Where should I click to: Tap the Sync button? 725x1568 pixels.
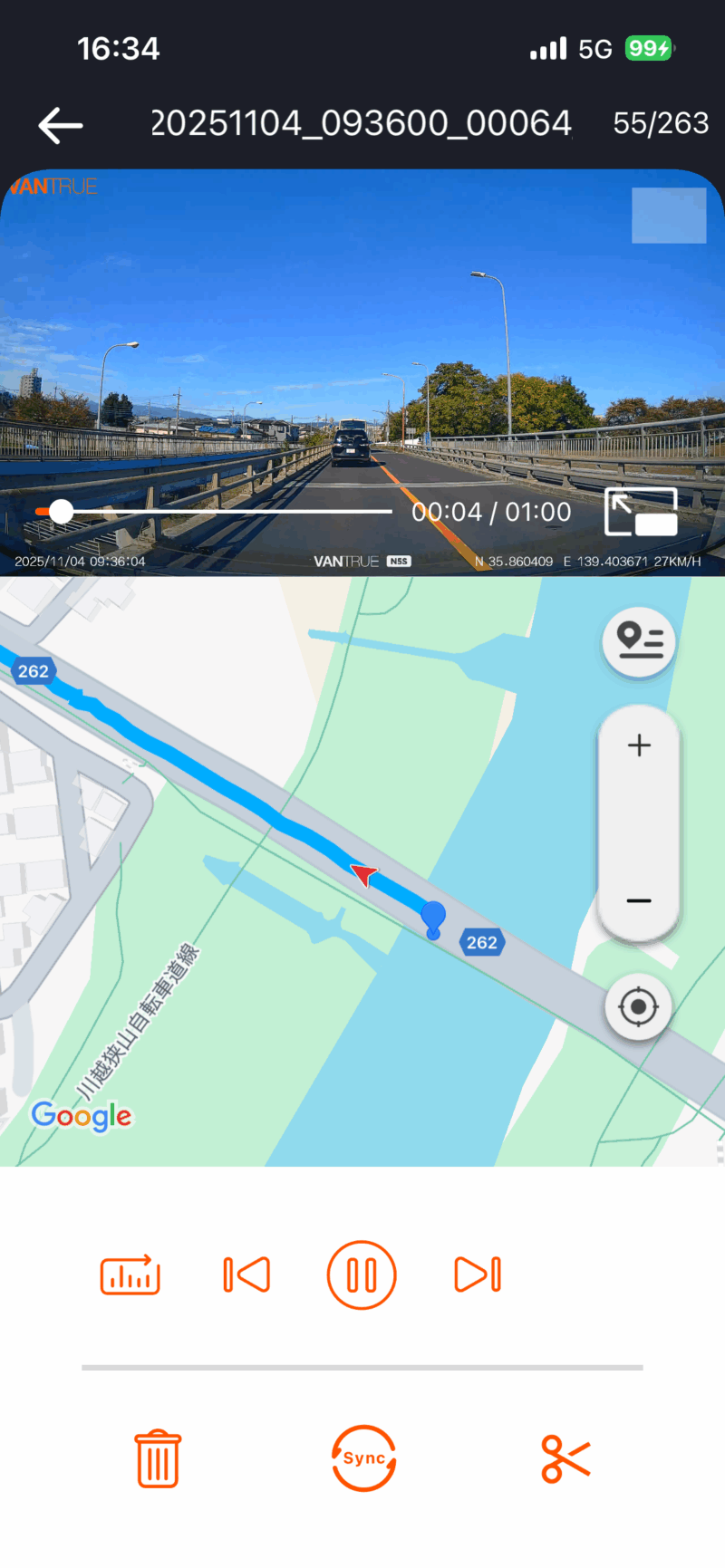[x=363, y=1458]
